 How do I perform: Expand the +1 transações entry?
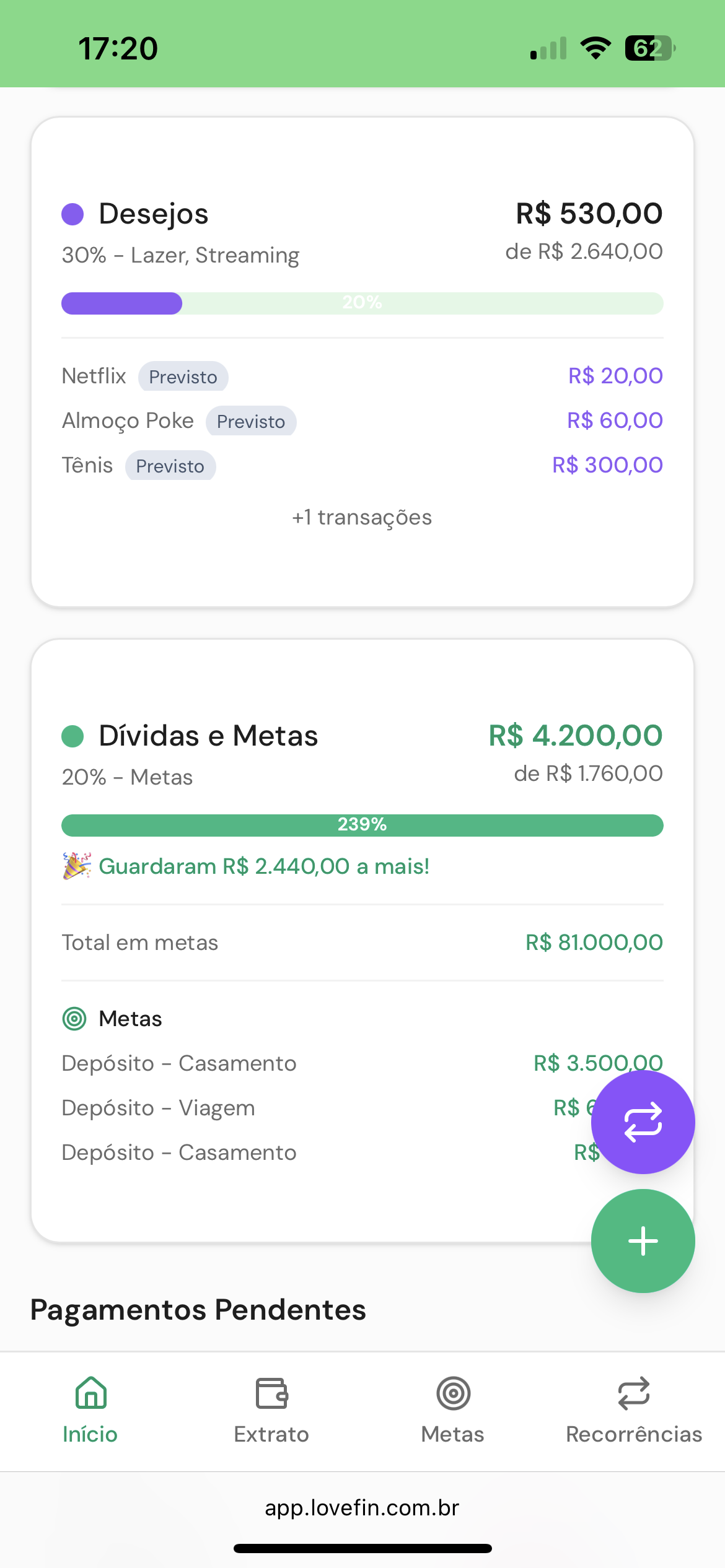[x=362, y=517]
